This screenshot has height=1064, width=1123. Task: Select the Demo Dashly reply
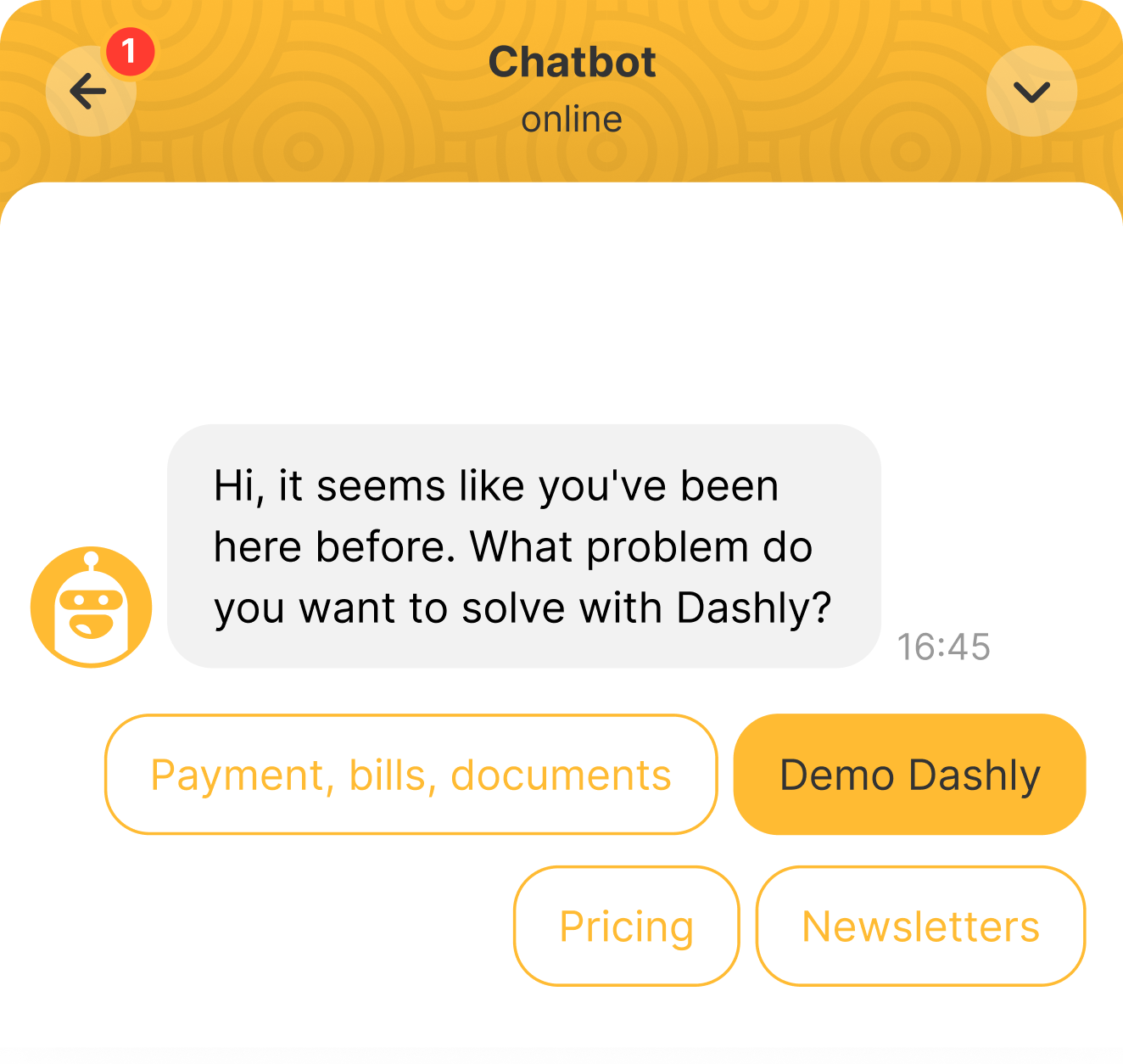point(909,774)
